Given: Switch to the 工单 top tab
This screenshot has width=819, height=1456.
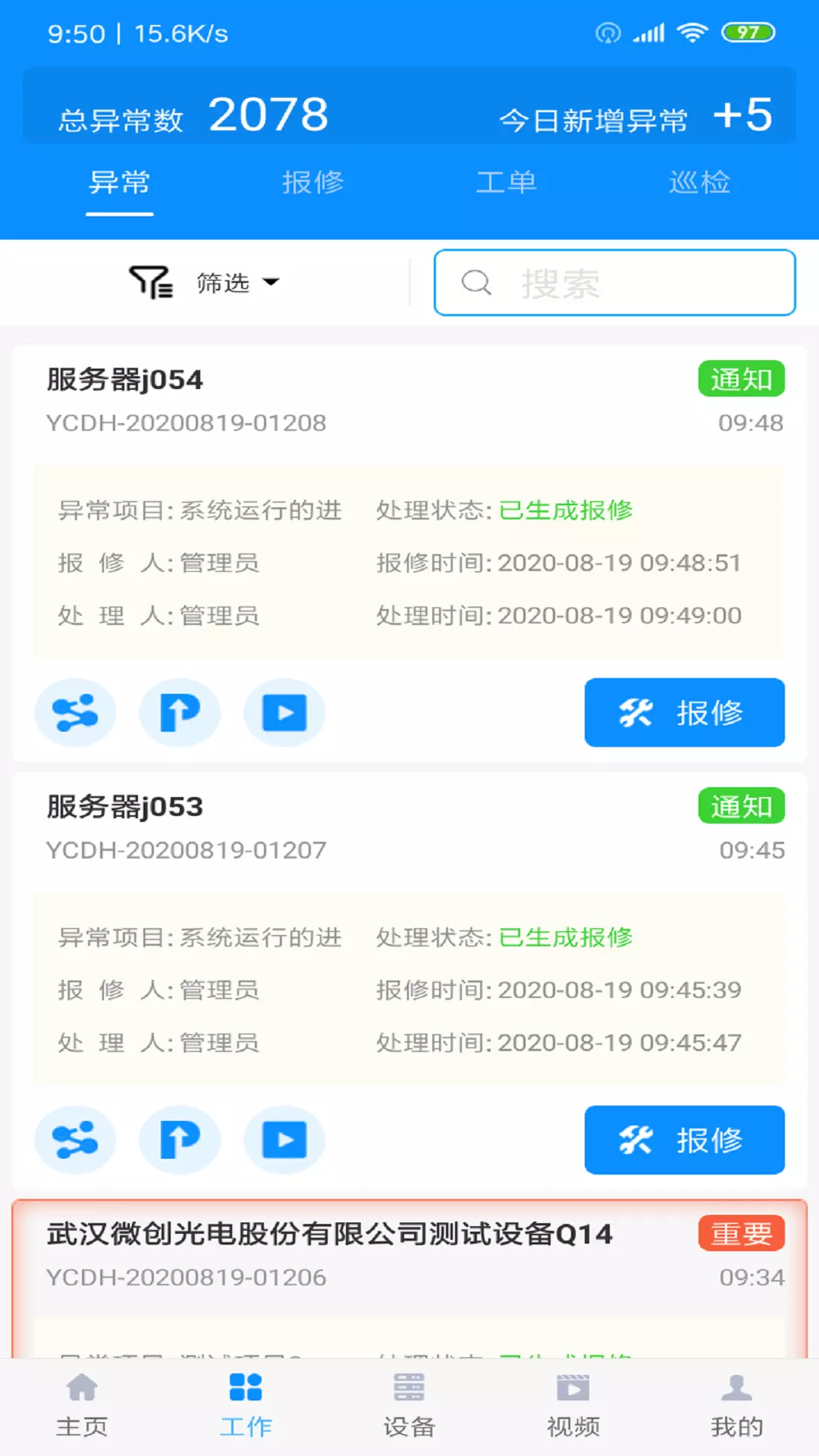Looking at the screenshot, I should [506, 183].
